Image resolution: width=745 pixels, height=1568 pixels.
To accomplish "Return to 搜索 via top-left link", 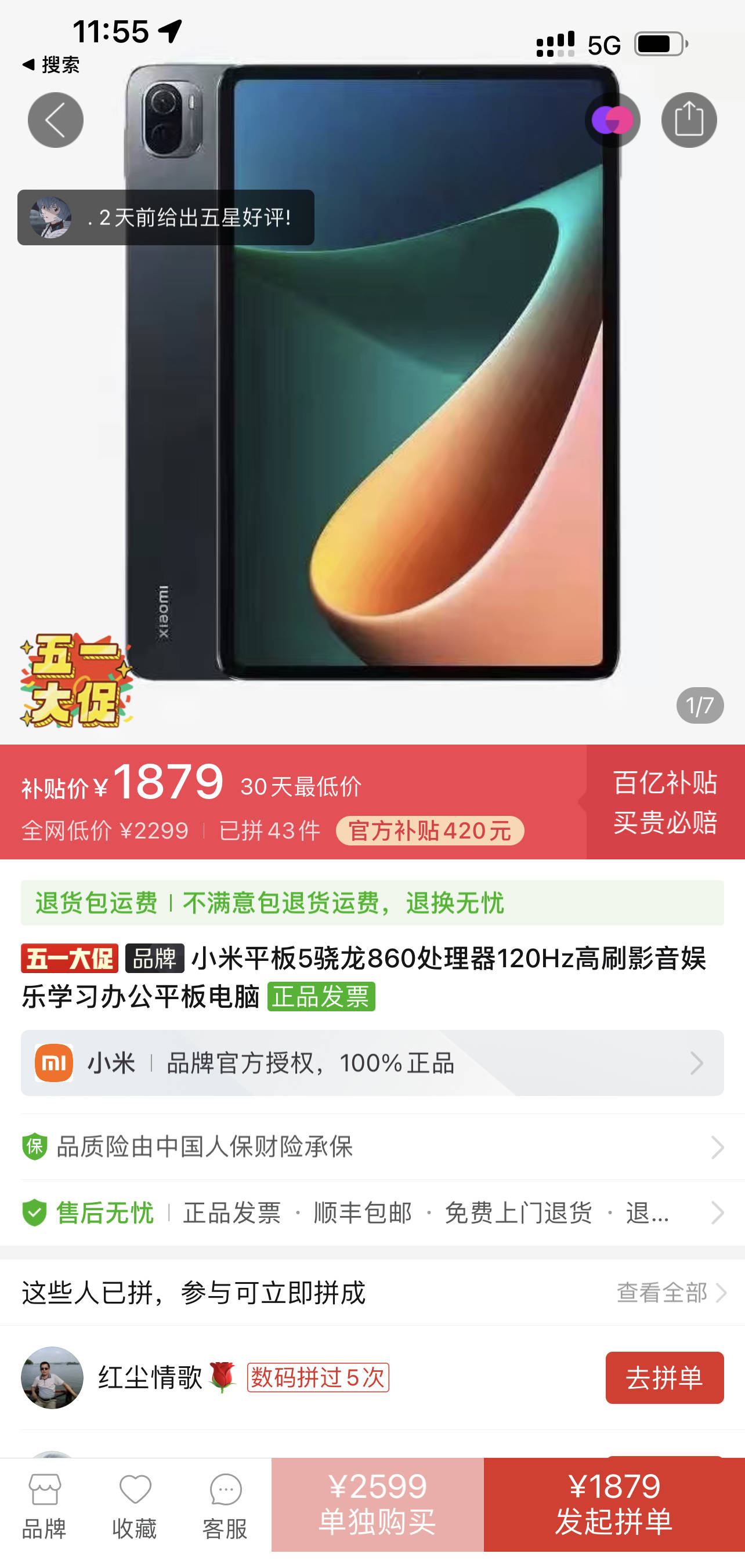I will [51, 64].
